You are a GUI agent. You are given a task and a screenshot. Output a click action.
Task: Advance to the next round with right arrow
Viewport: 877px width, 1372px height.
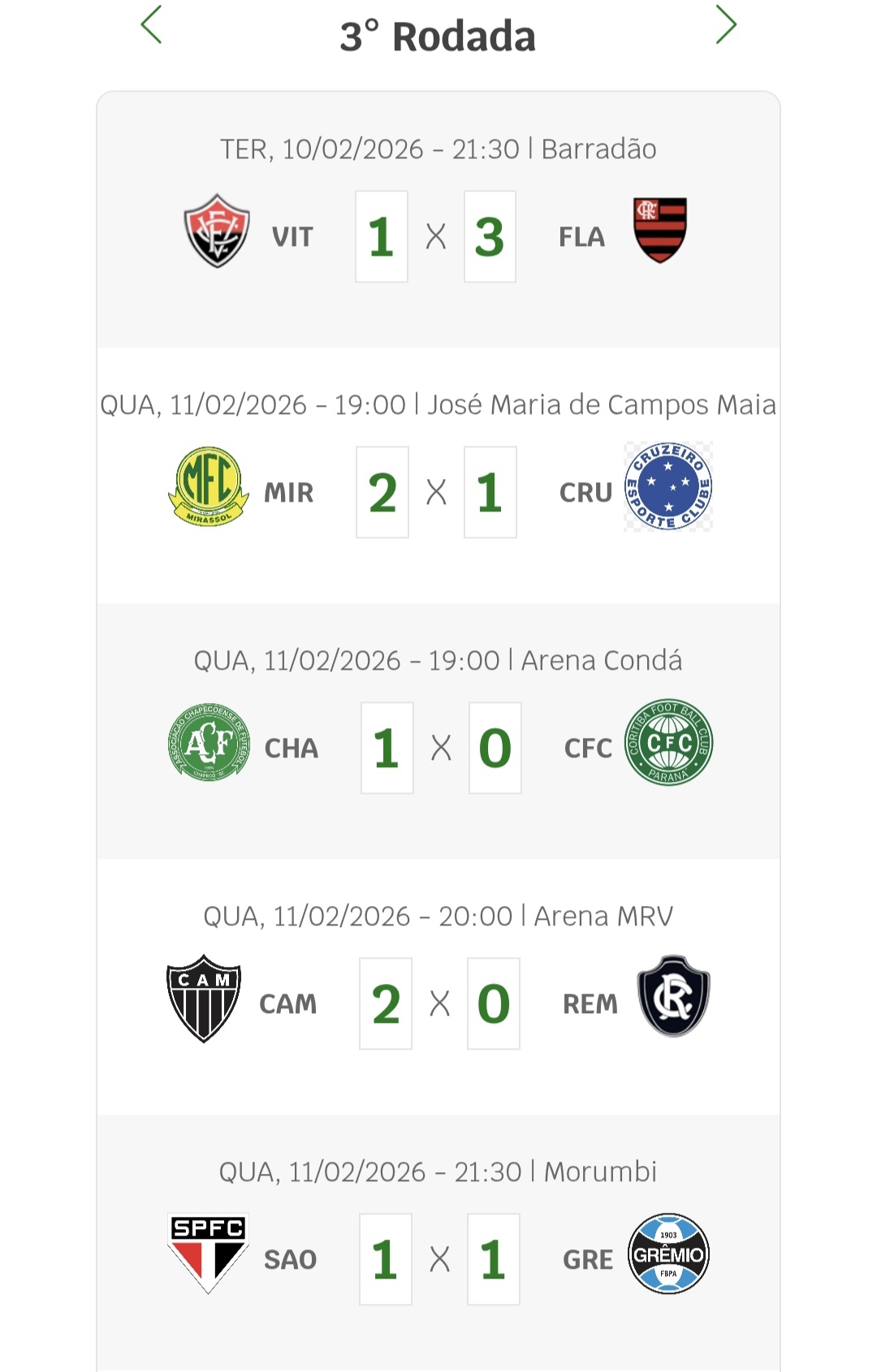(x=725, y=25)
